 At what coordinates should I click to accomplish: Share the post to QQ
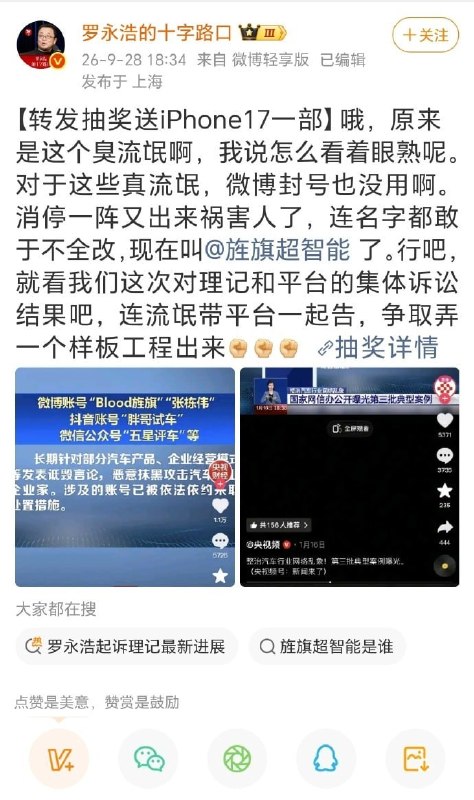click(326, 759)
